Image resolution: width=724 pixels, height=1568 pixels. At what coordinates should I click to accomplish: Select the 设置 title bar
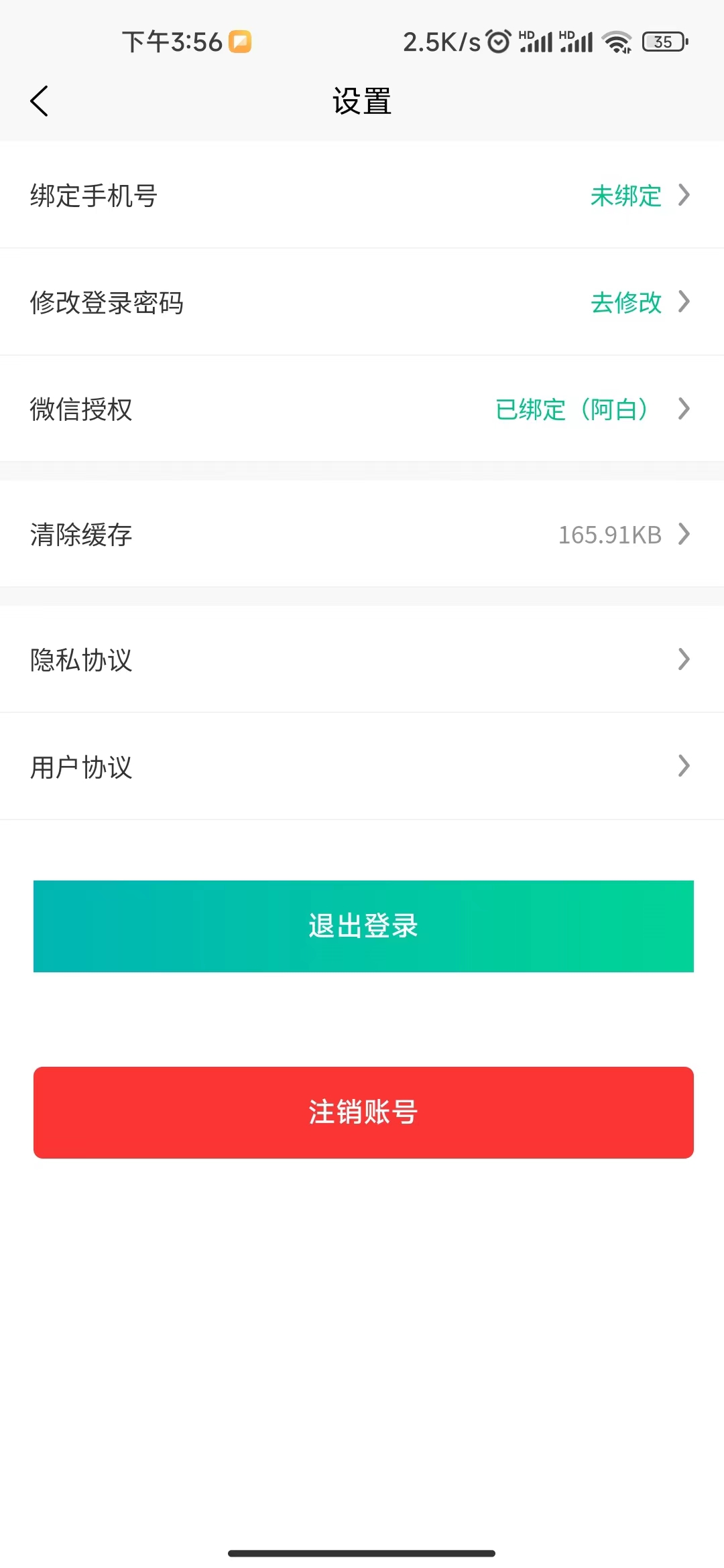(362, 101)
